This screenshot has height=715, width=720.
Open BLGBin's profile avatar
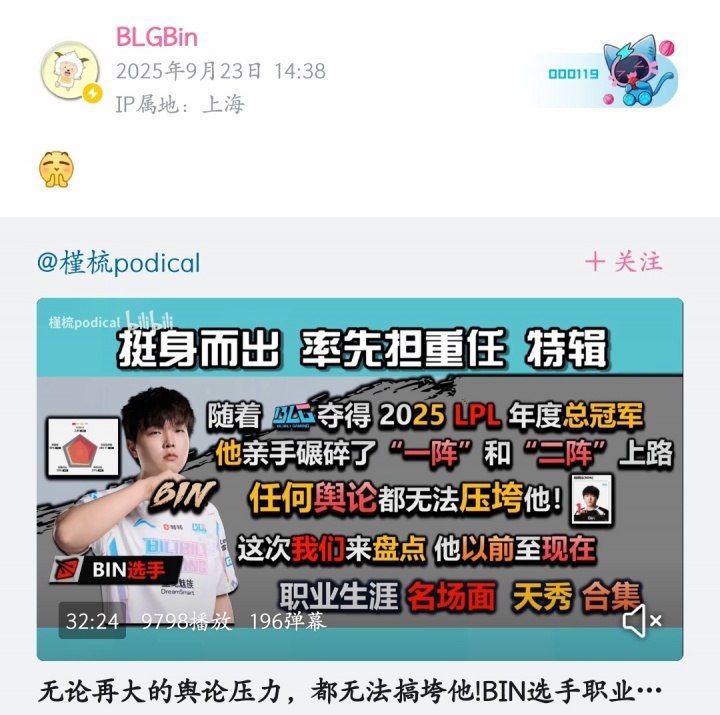(71, 71)
